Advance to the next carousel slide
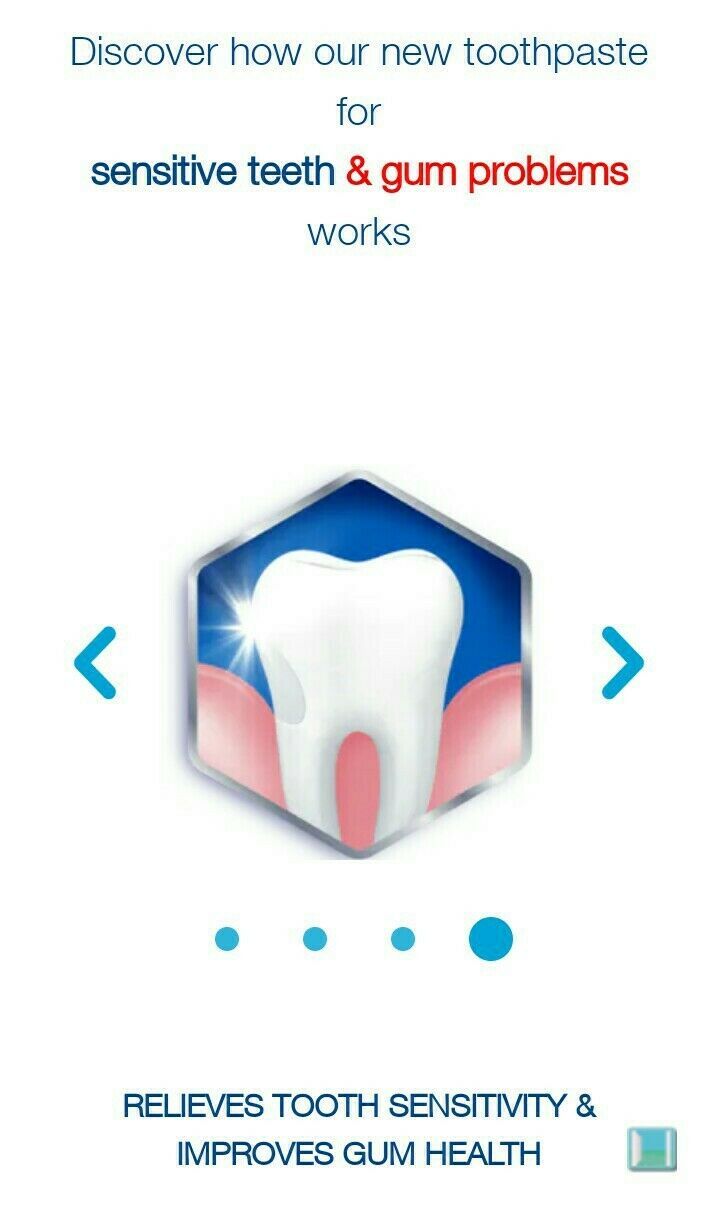The image size is (717, 1224). click(x=622, y=662)
